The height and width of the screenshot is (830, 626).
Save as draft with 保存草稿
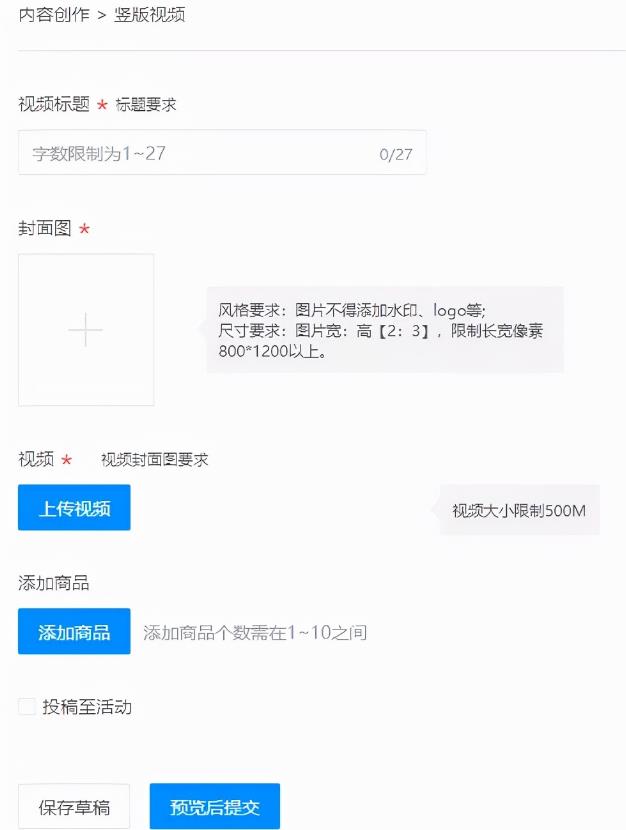tap(74, 807)
